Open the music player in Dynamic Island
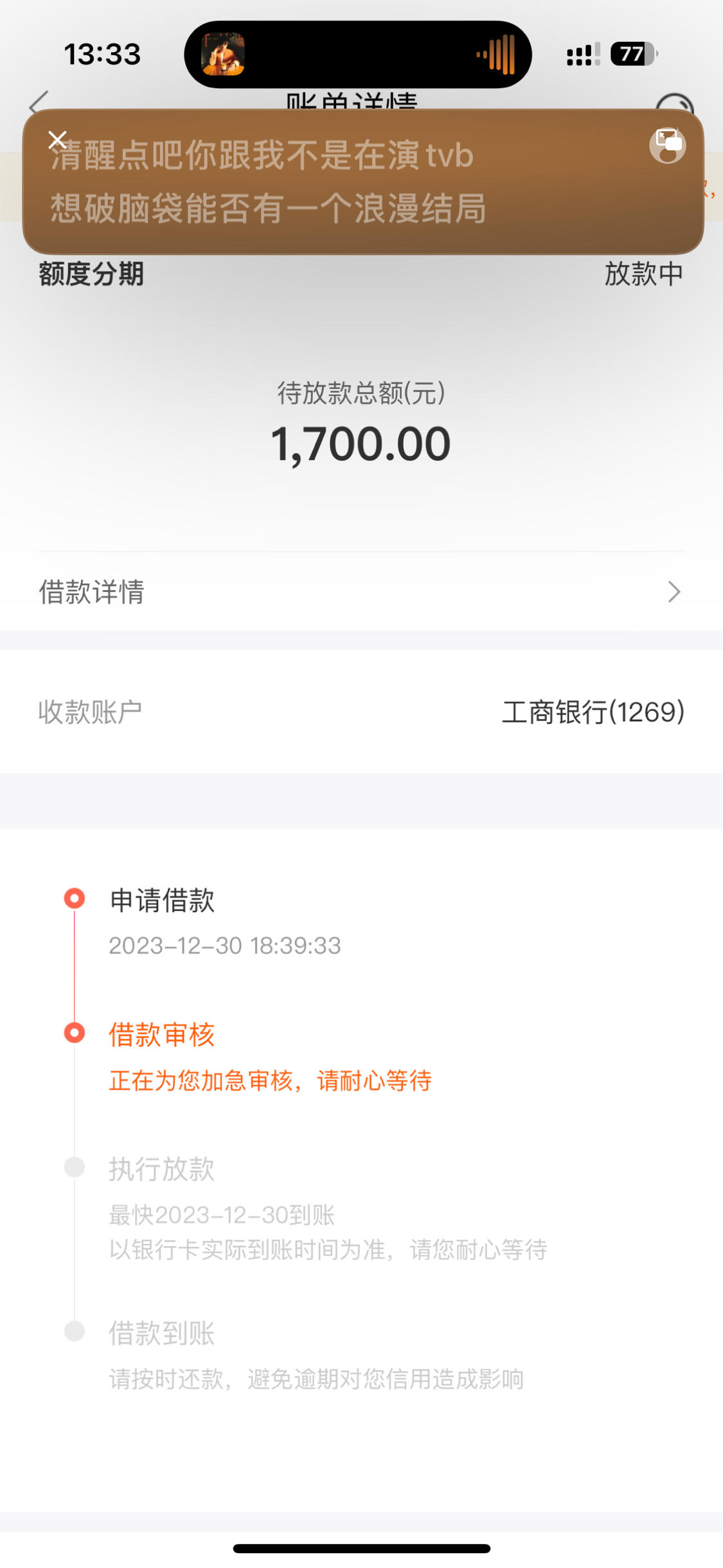 [358, 54]
